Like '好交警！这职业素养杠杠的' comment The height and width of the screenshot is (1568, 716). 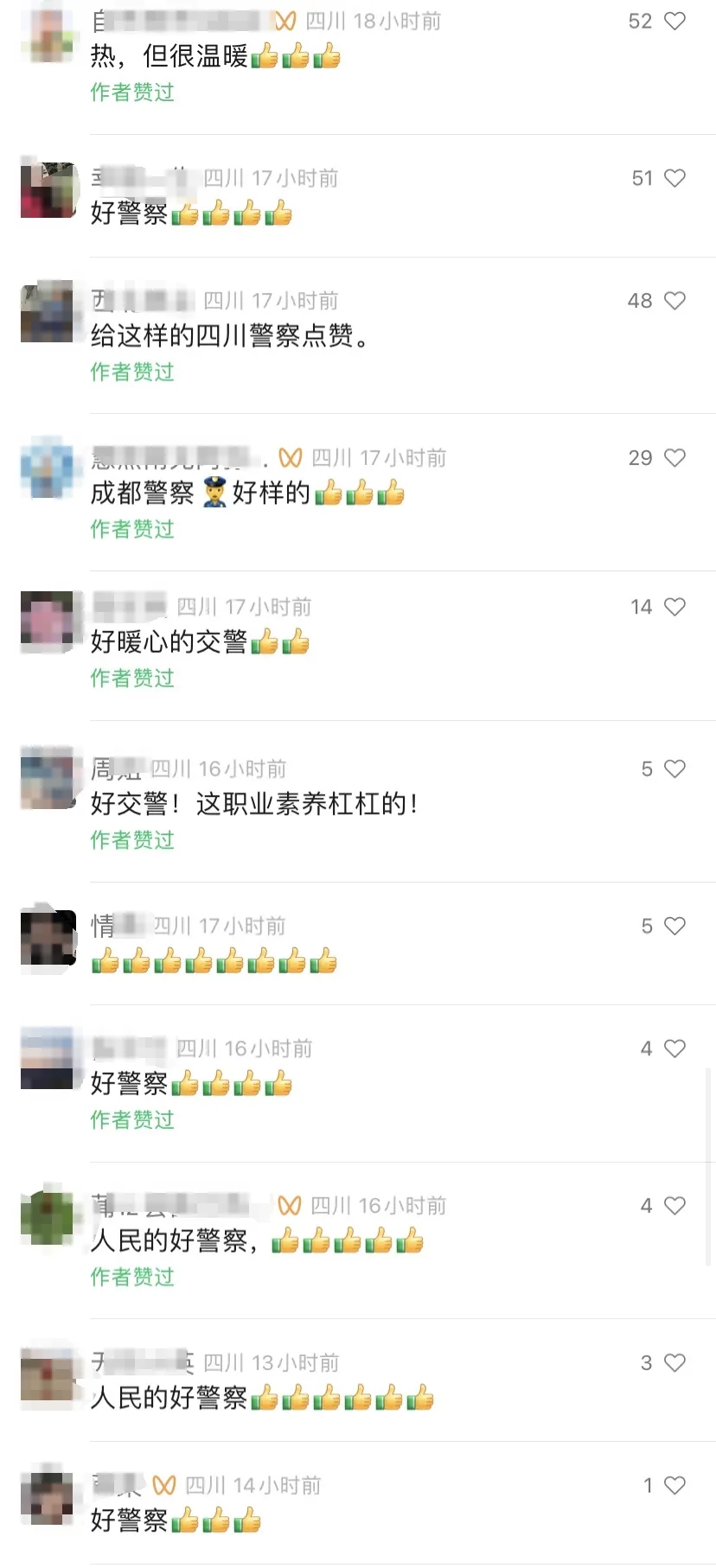click(x=674, y=769)
